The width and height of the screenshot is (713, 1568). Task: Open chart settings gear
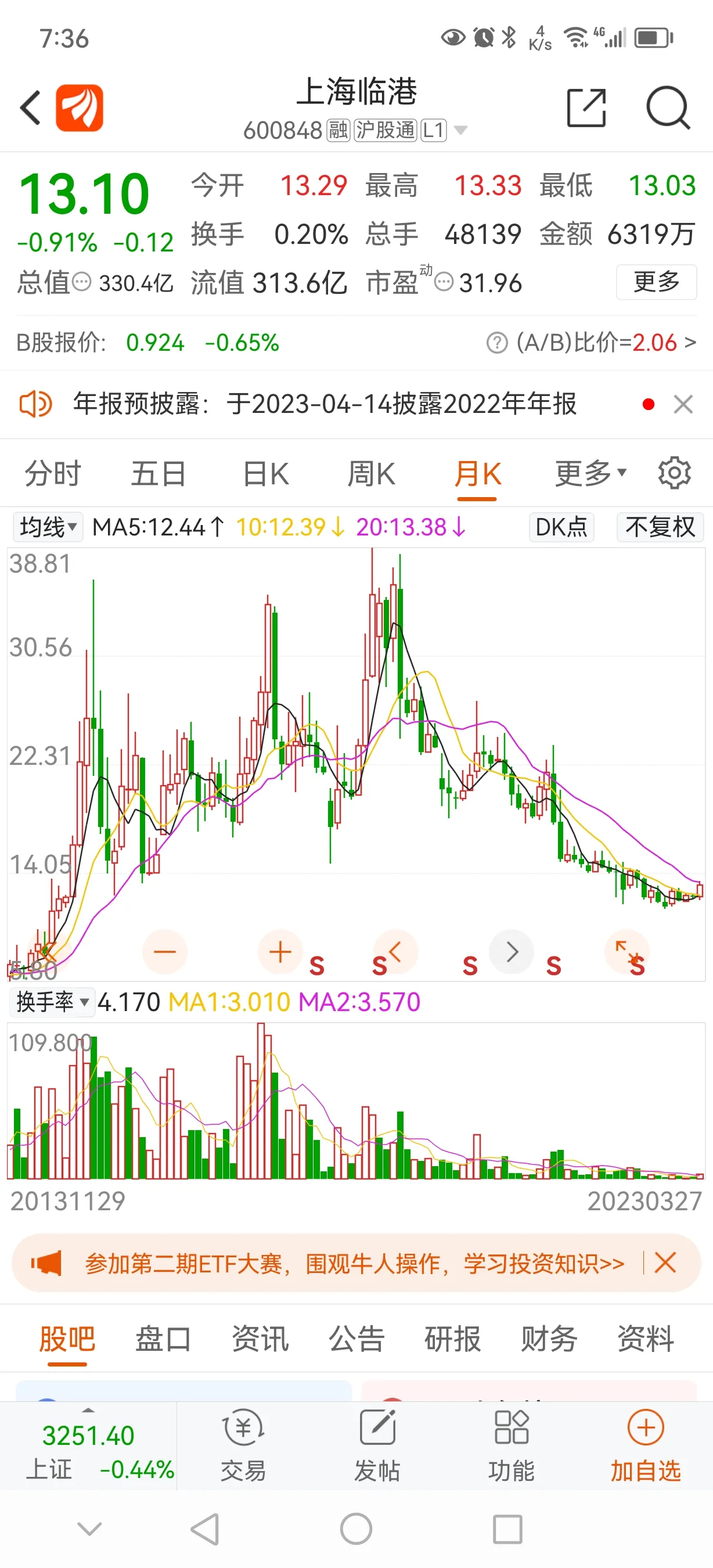pyautogui.click(x=674, y=473)
